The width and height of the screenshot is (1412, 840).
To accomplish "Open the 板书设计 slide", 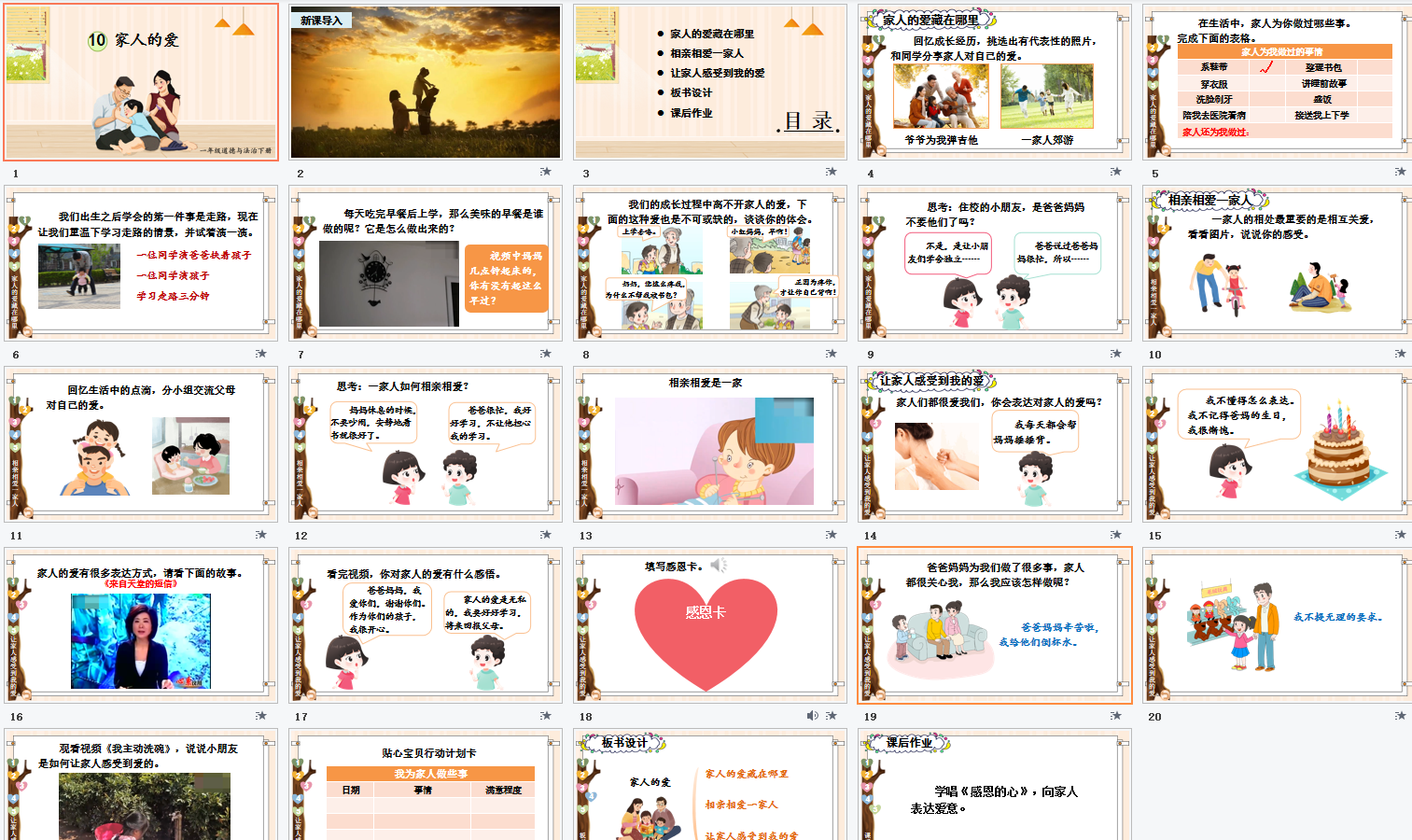I will pos(710,789).
